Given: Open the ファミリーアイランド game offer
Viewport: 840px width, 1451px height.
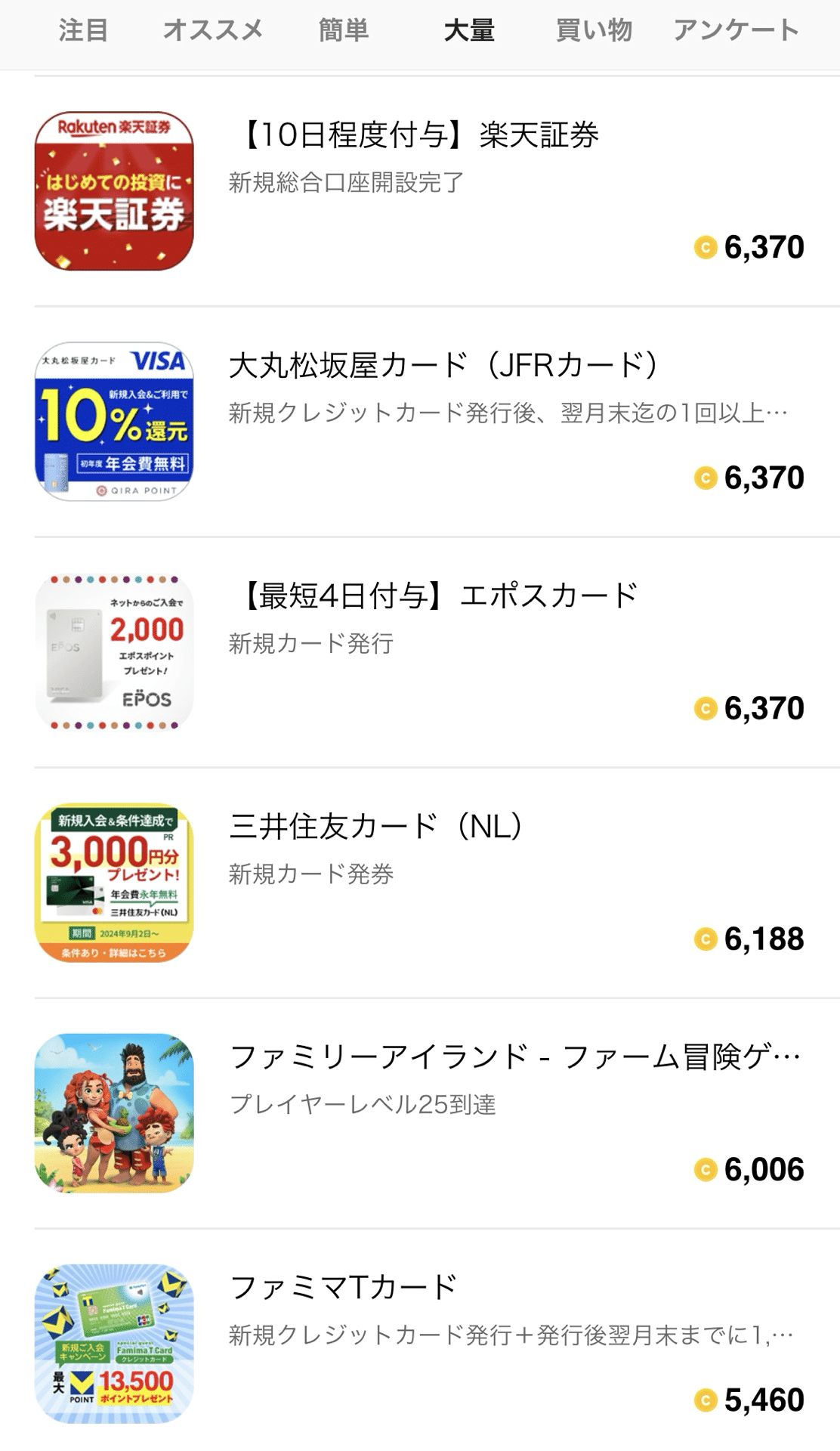Looking at the screenshot, I should (420, 1113).
